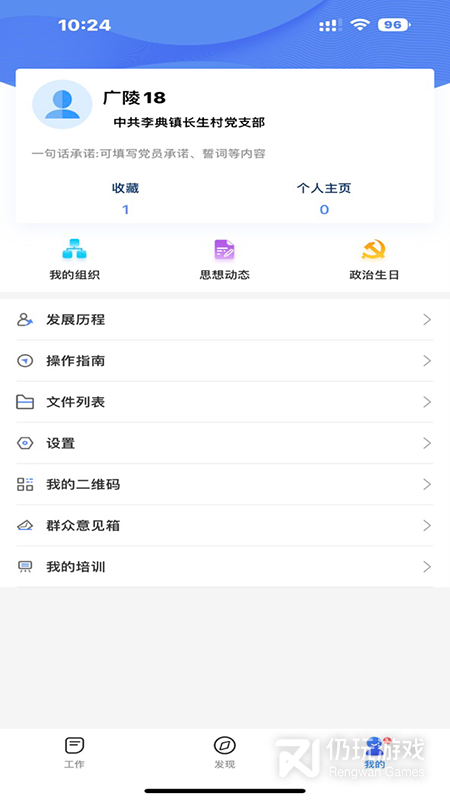
Task: Open the 收藏 favorites count
Action: [126, 198]
